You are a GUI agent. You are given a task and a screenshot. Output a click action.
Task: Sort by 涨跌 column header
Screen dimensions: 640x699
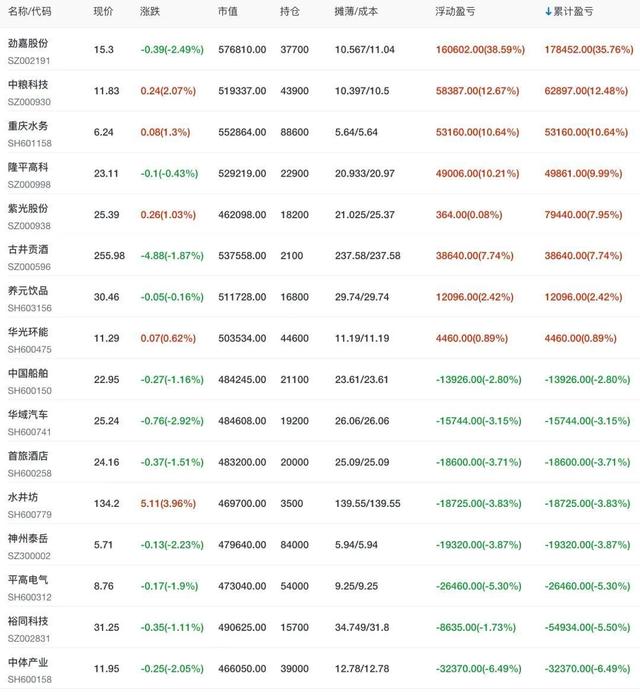150,11
